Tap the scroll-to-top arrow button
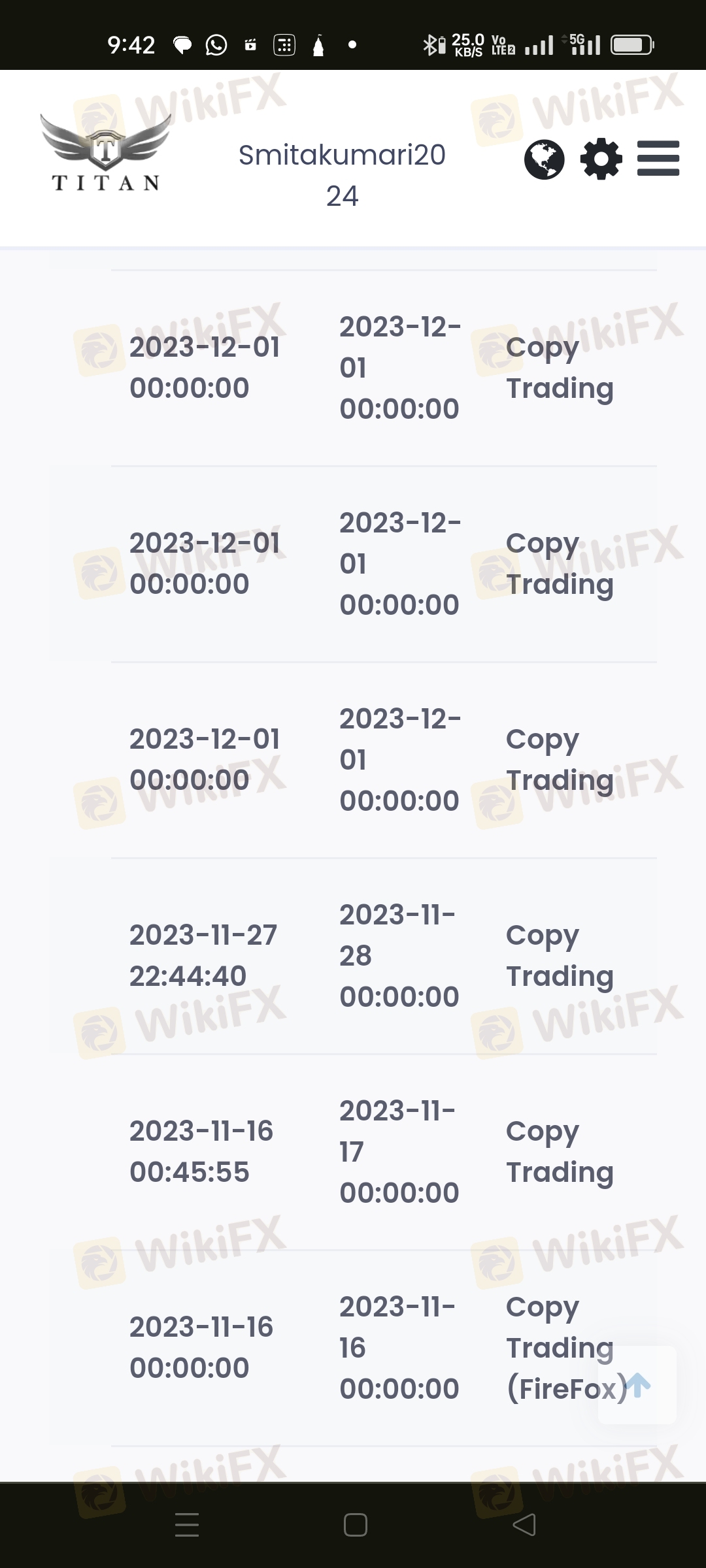706x1568 pixels. point(637,1385)
